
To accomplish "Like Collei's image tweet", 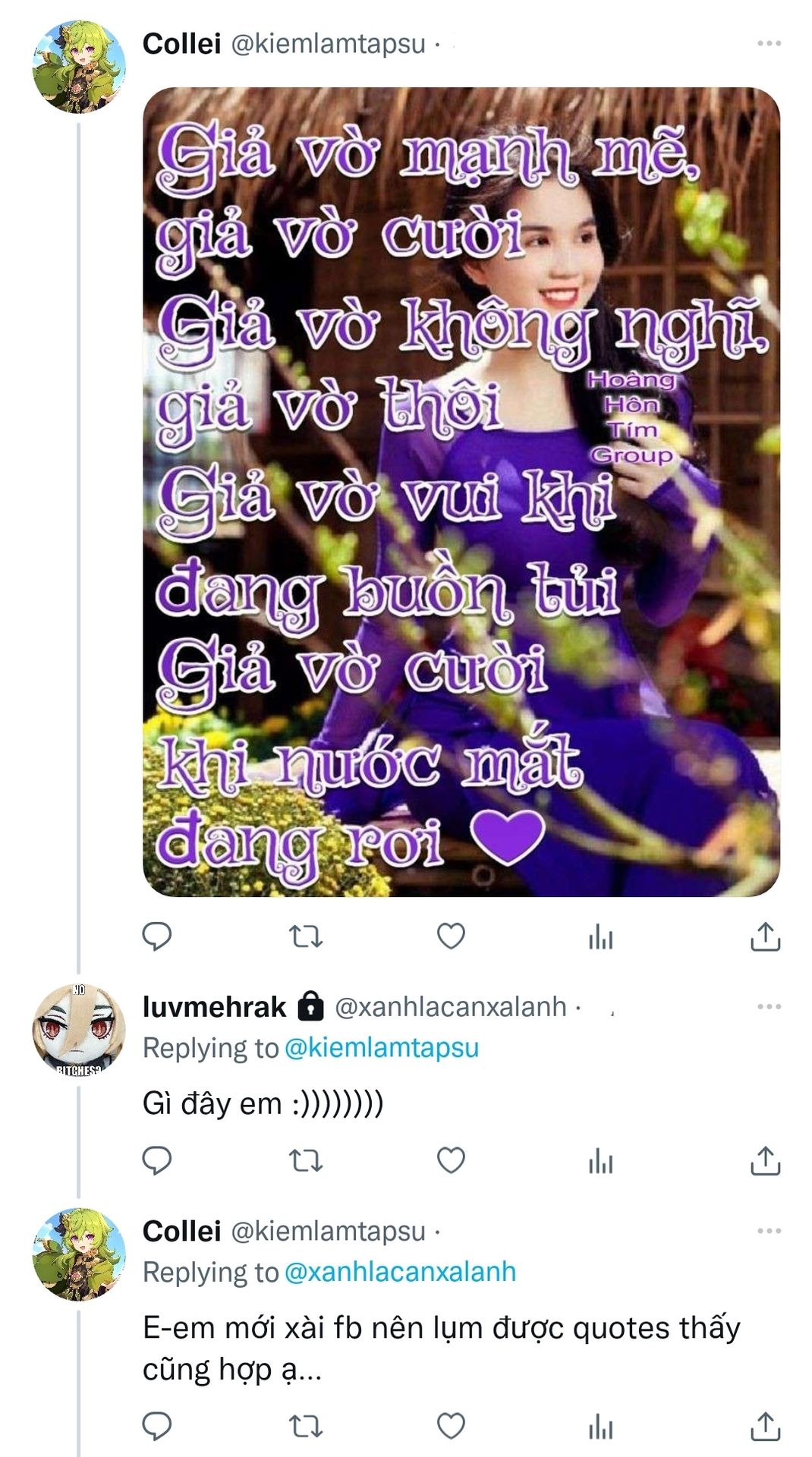I will click(x=451, y=936).
